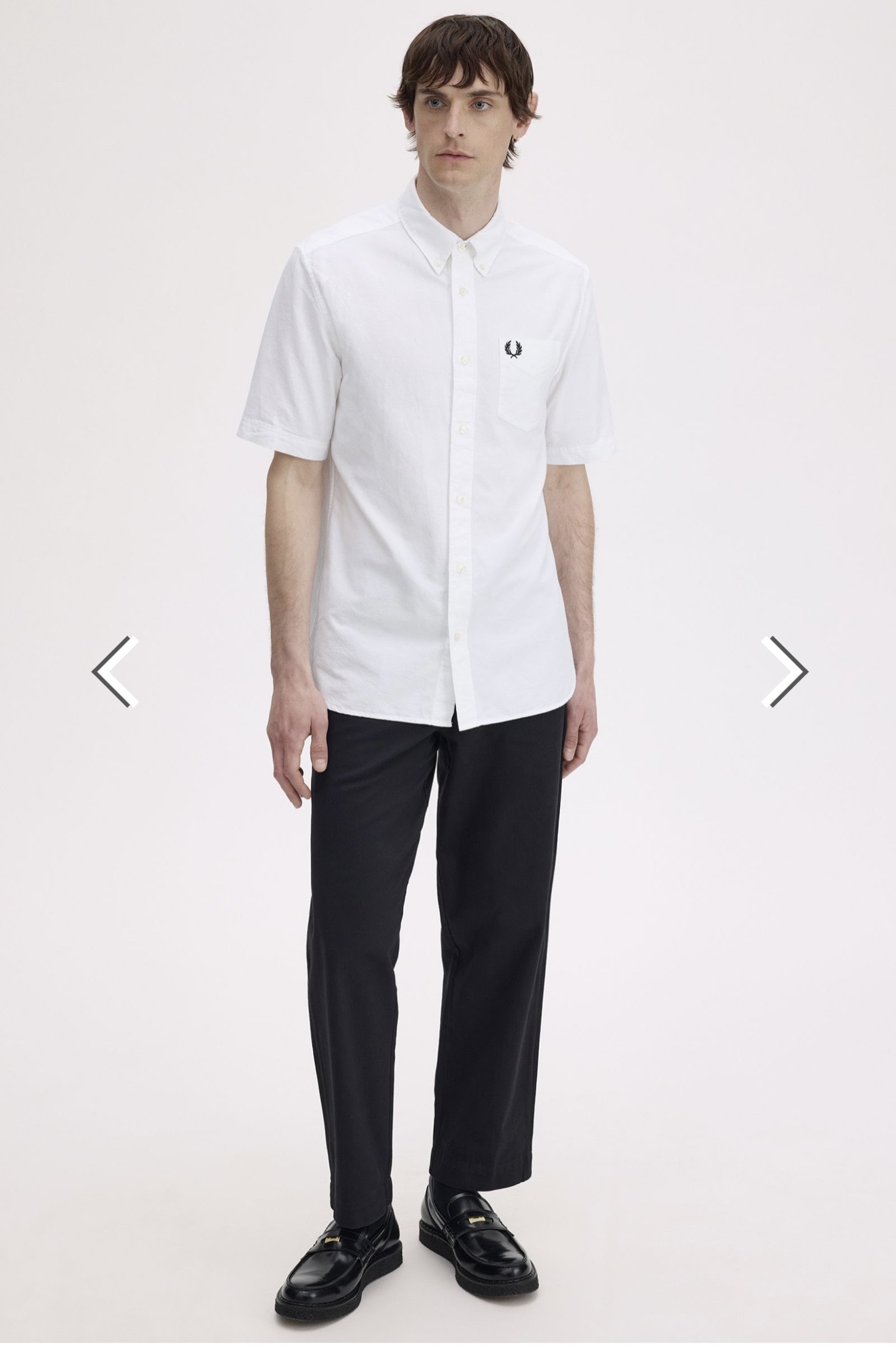The width and height of the screenshot is (896, 1349).
Task: Go to the previous product photo
Action: (115, 671)
